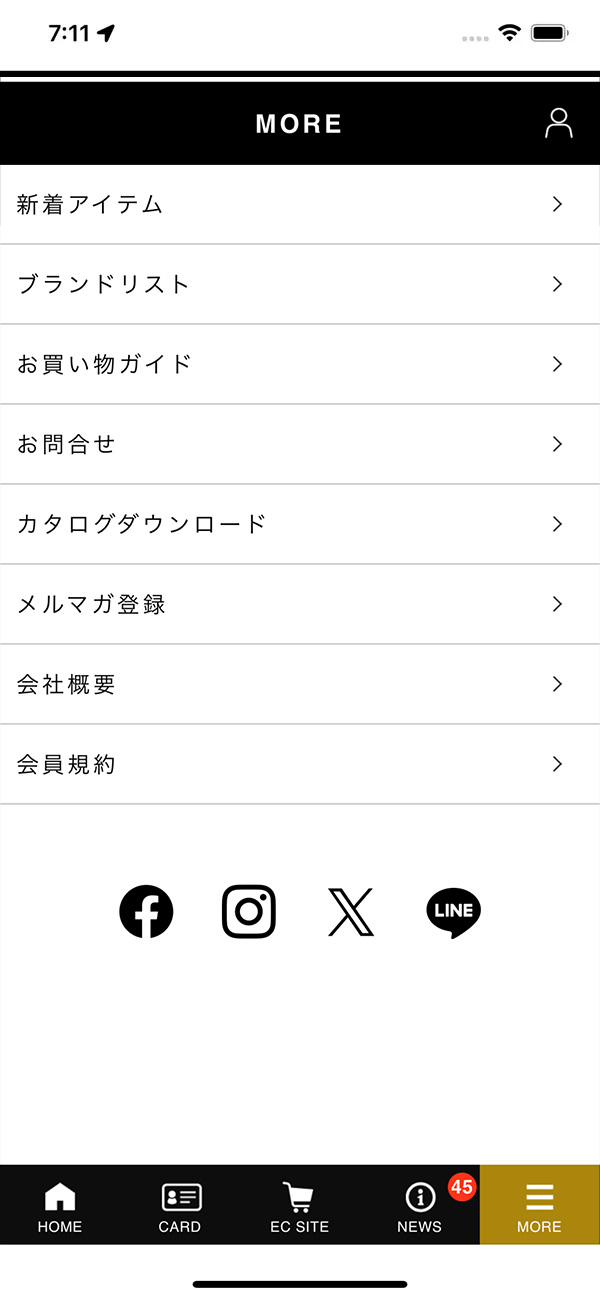Open the Instagram profile
Viewport: 600px width, 1299px height.
[248, 911]
